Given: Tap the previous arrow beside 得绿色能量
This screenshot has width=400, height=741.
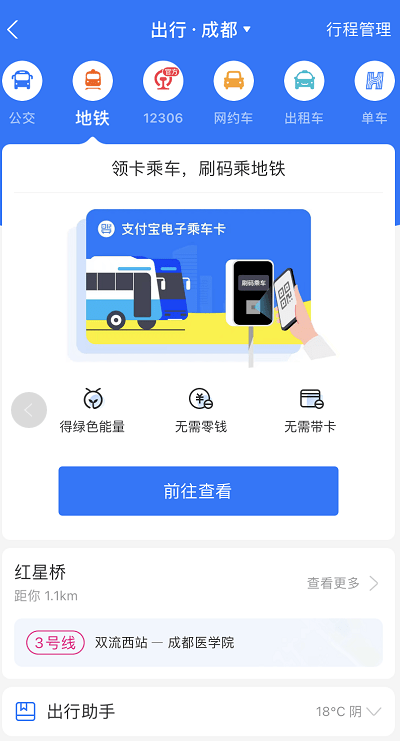Looking at the screenshot, I should 29,410.
